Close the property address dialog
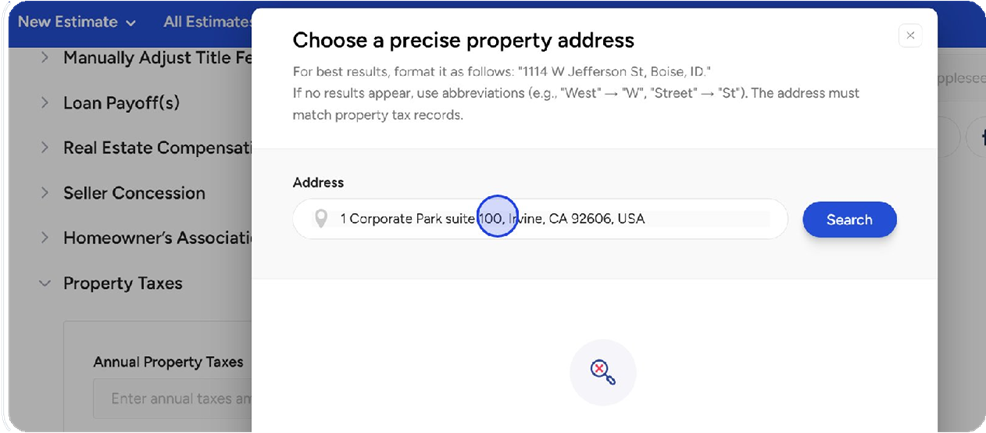The width and height of the screenshot is (986, 433). 909,36
